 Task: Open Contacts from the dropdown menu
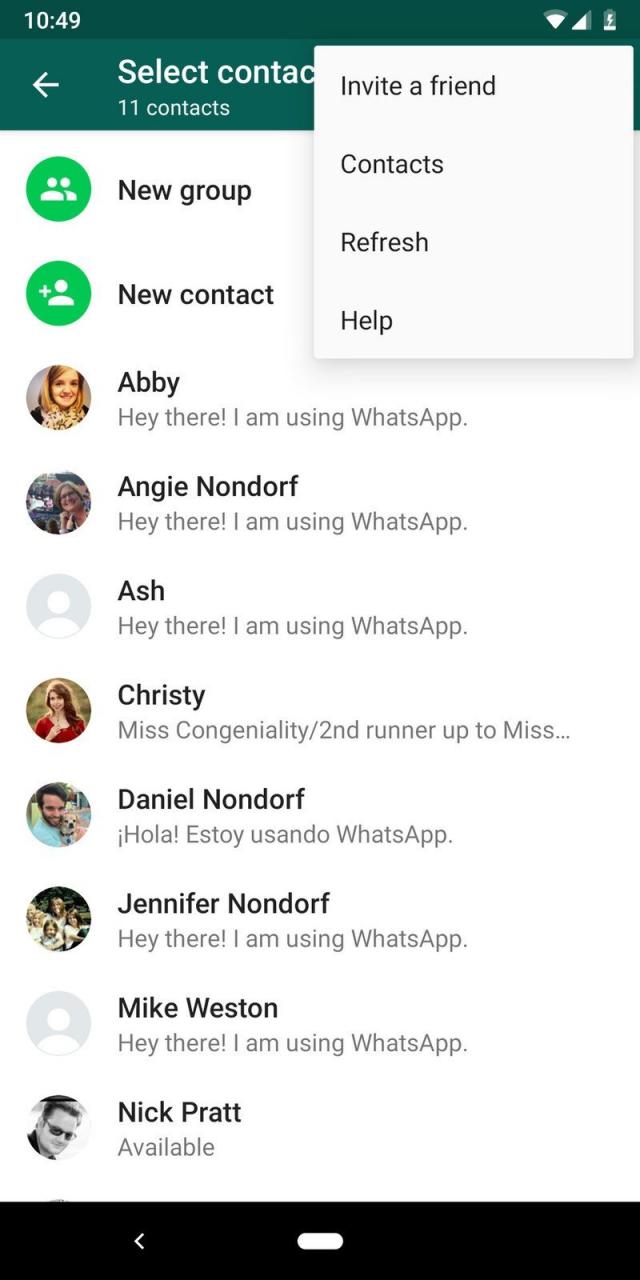pos(392,164)
